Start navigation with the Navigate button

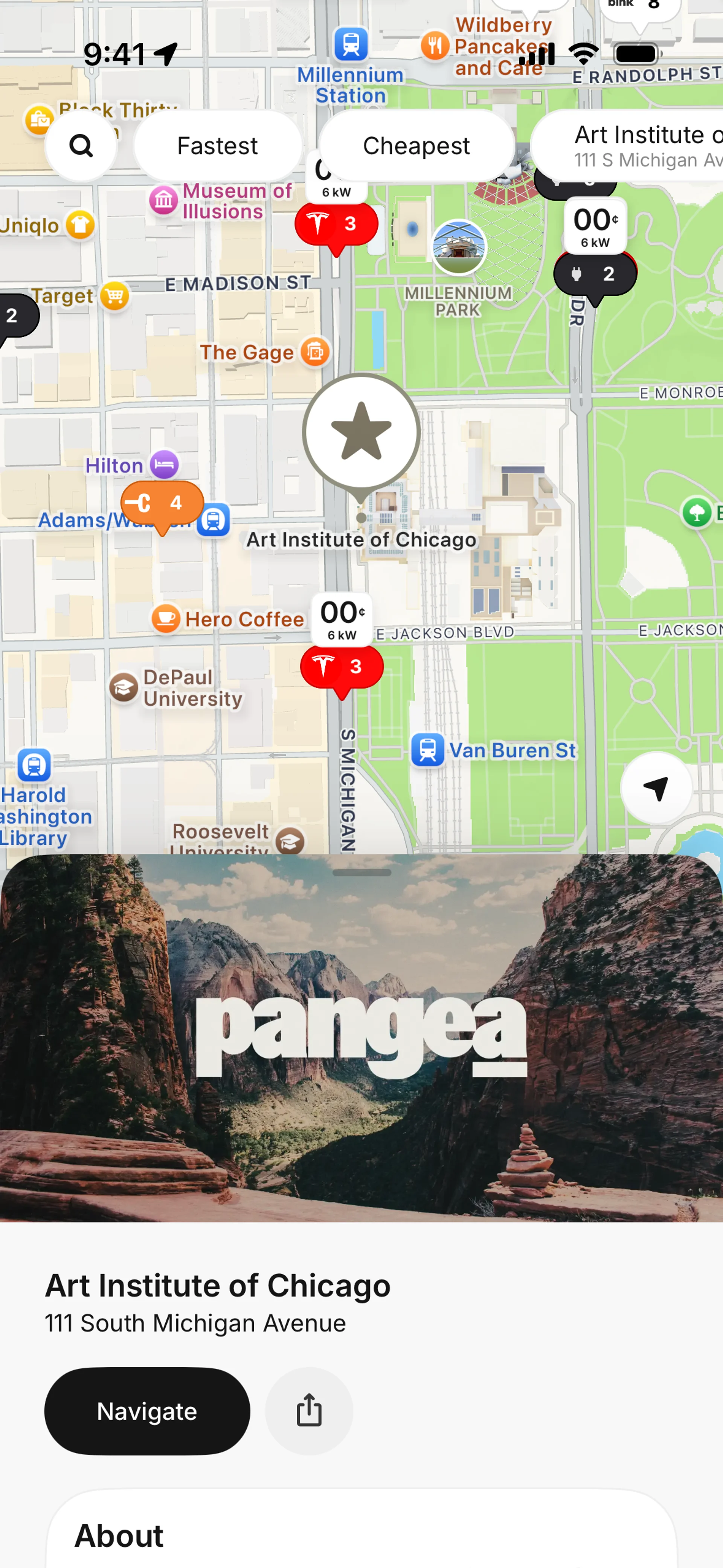pyautogui.click(x=146, y=1411)
